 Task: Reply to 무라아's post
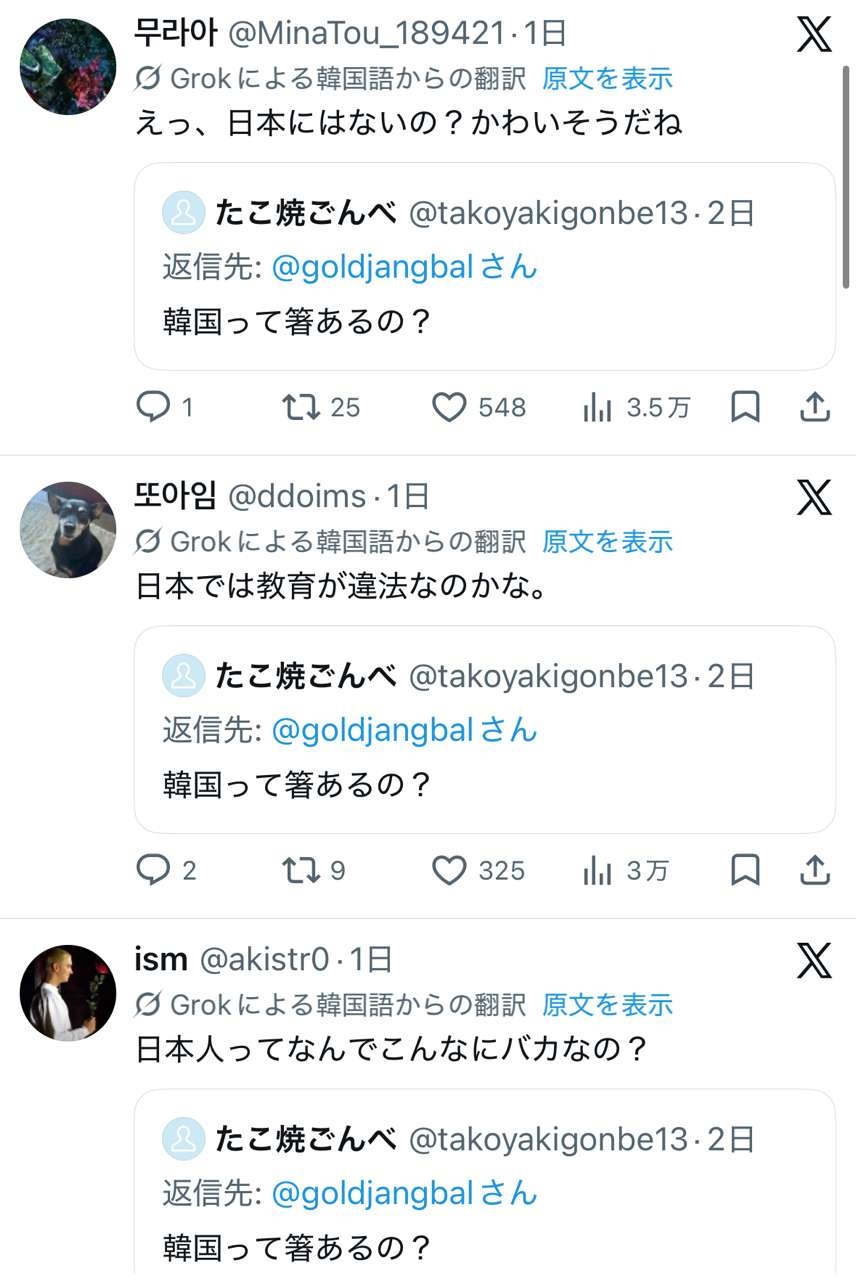click(153, 407)
